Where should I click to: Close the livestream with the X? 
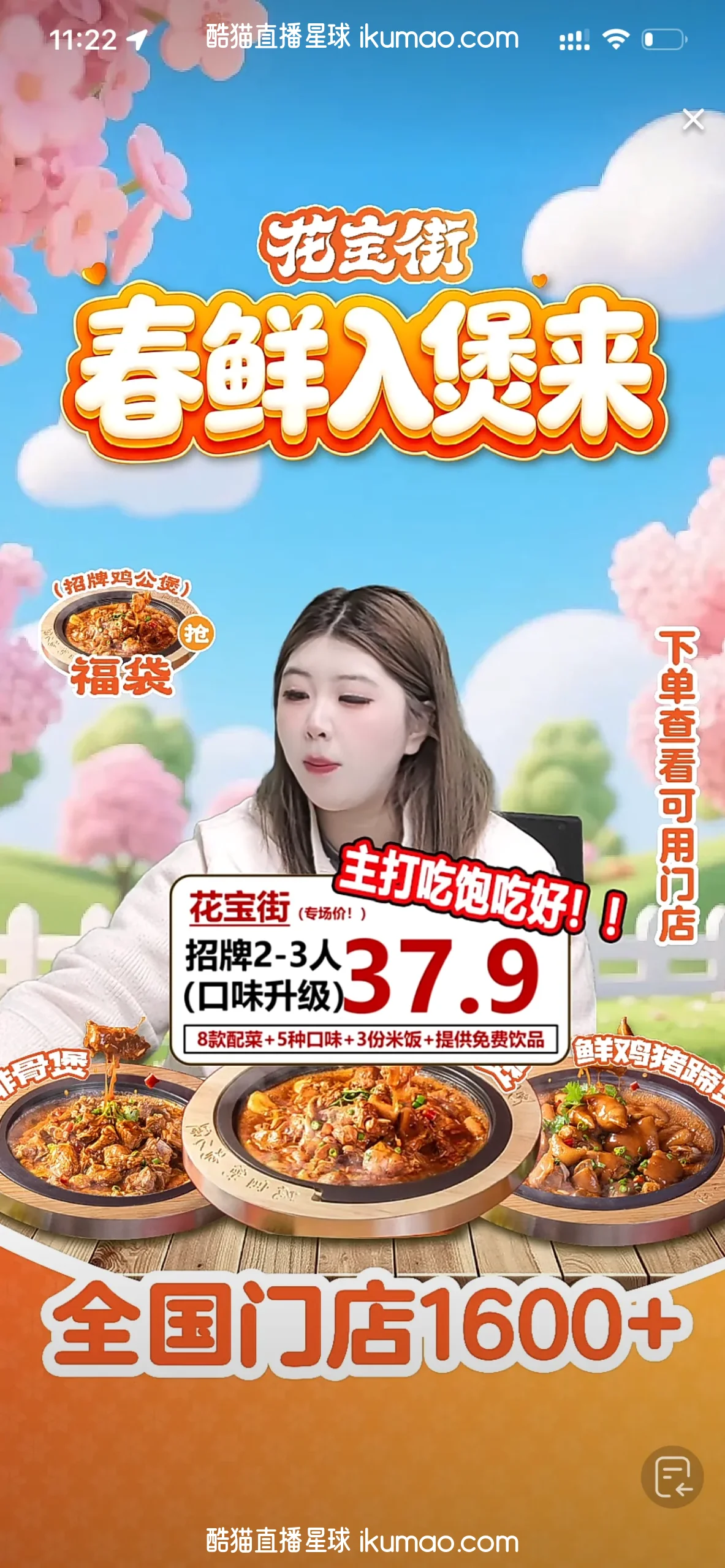point(693,119)
